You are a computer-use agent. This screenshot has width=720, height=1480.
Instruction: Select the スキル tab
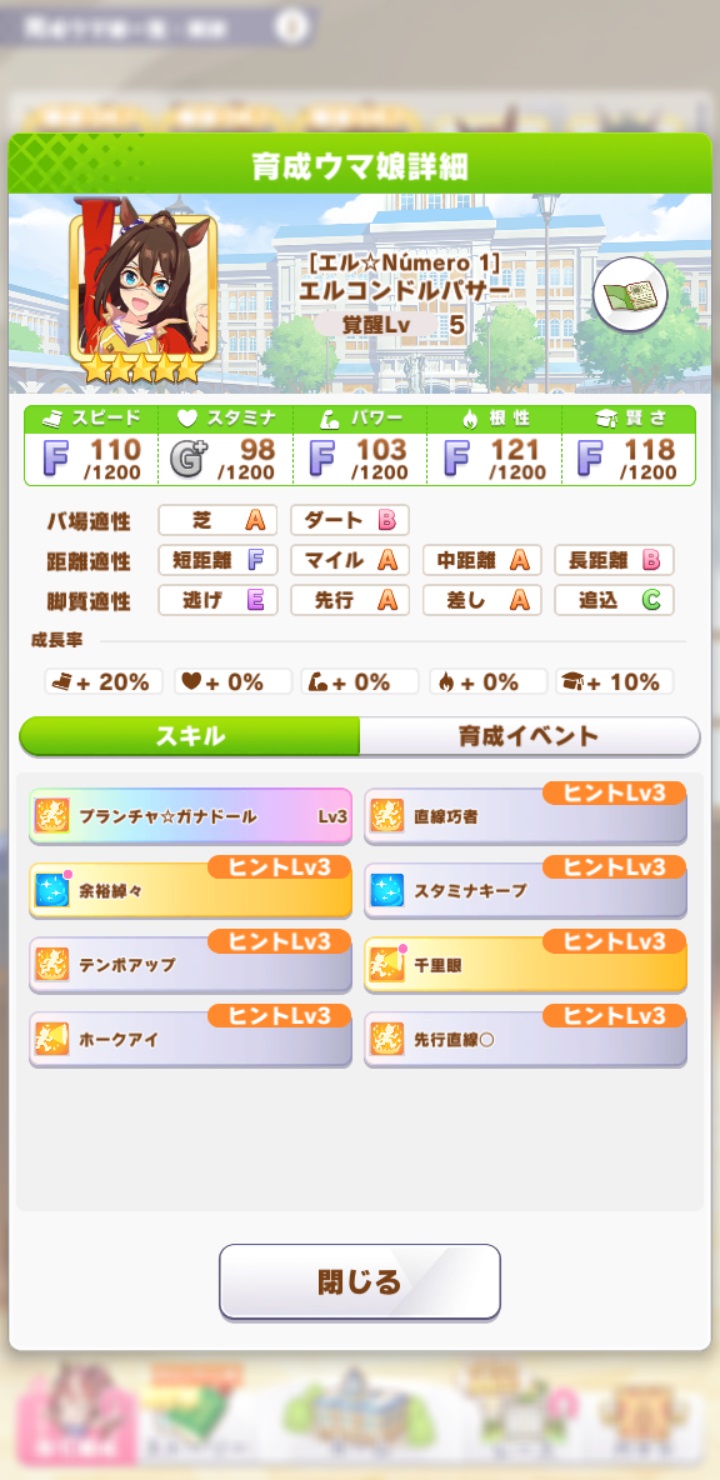(190, 737)
